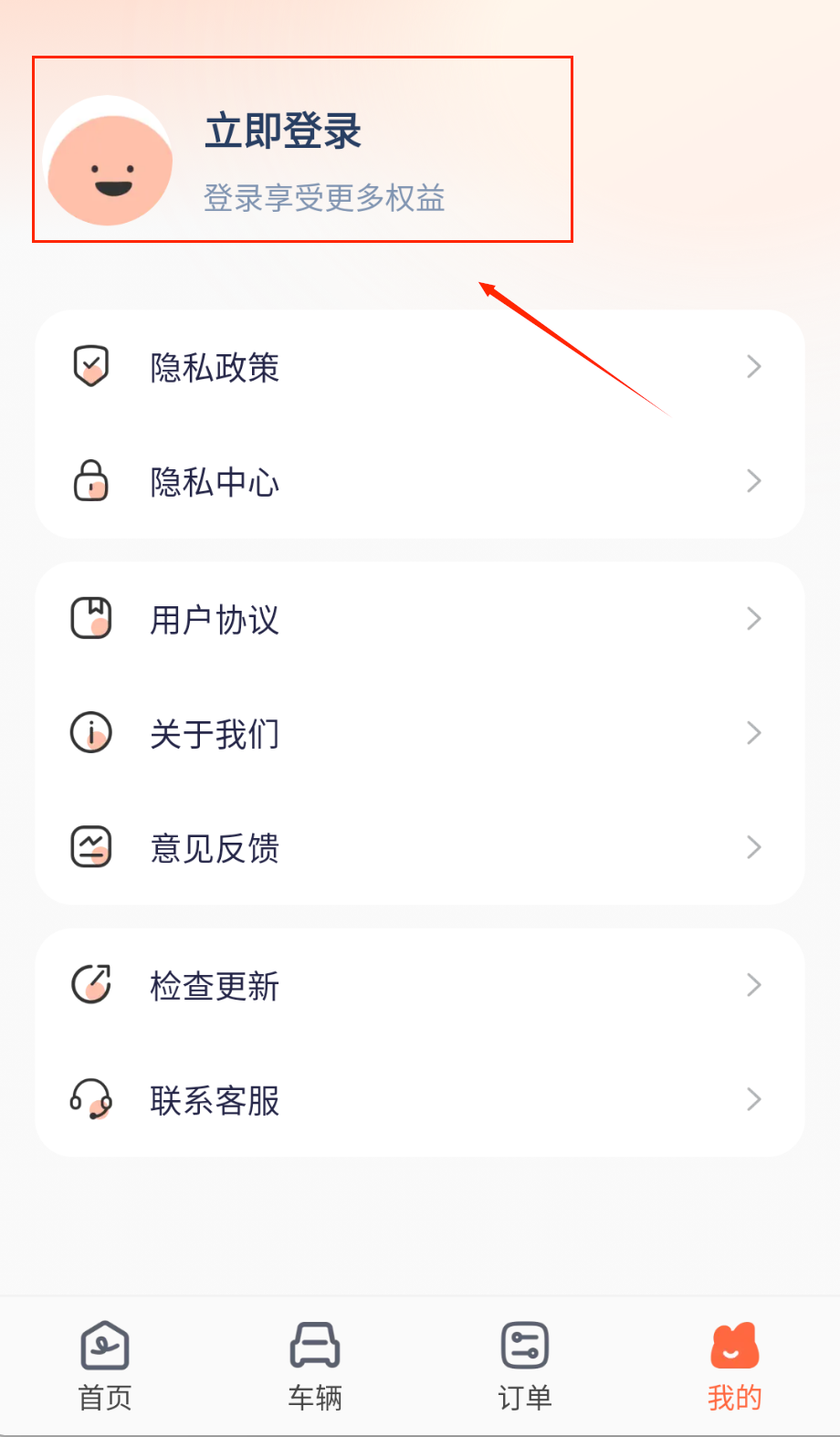Tap 立即登录 to log in
840x1437 pixels.
[x=283, y=131]
